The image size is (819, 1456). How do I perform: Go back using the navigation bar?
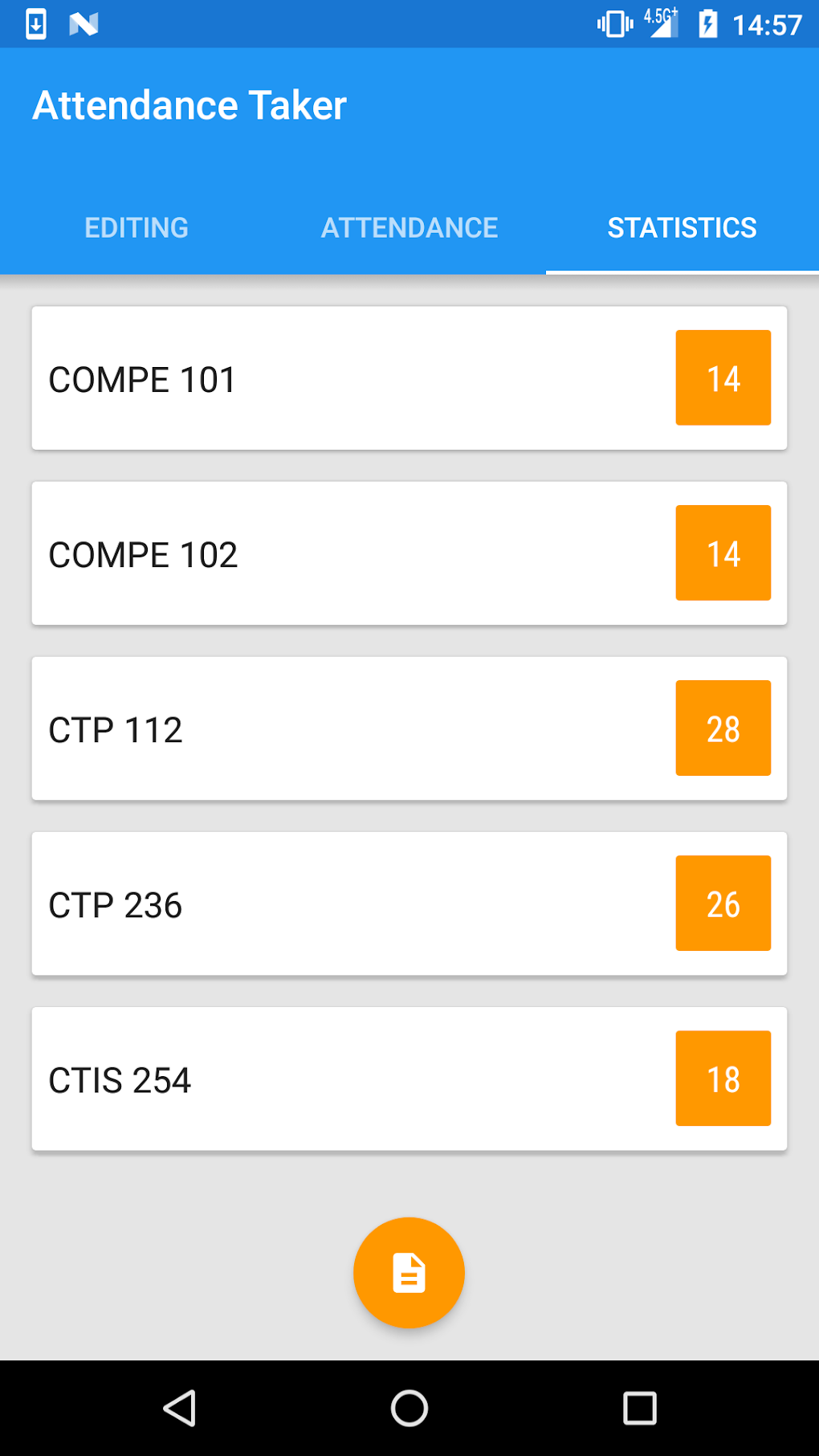coord(180,1408)
